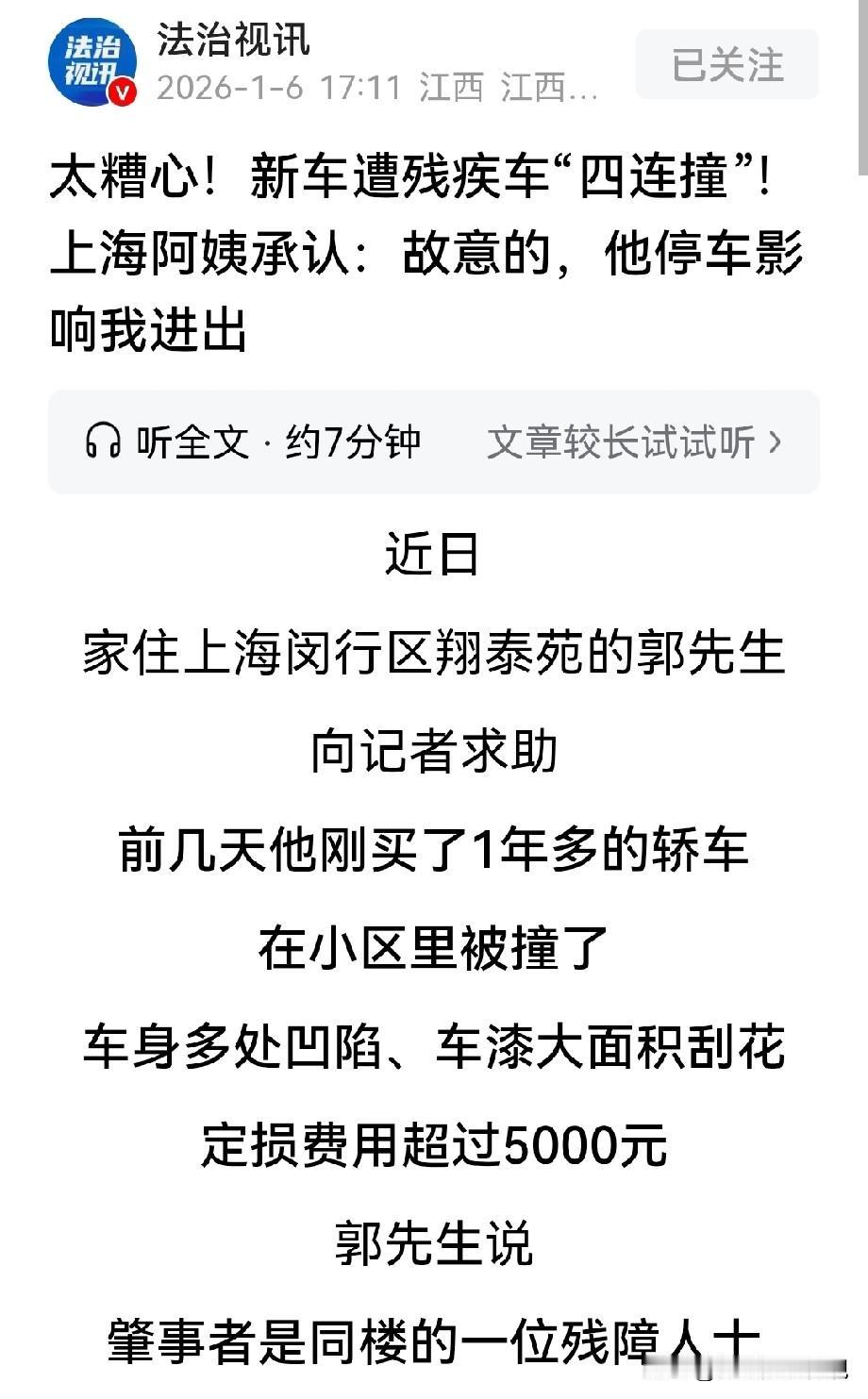Toggle the 已关注 follow button to unfollow
This screenshot has height=1399, width=868.
tap(726, 64)
